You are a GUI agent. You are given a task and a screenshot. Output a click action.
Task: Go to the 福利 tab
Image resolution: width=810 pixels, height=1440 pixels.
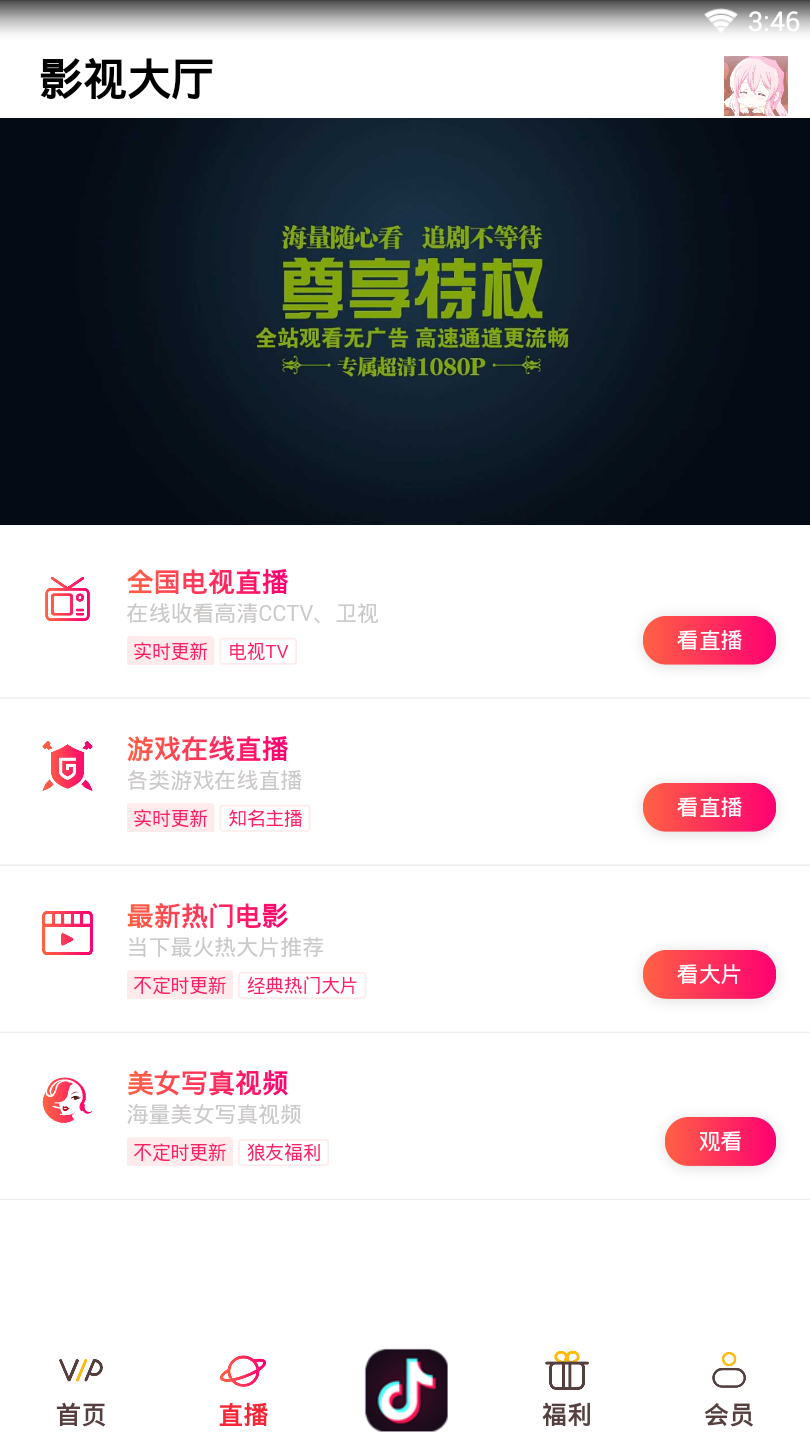[566, 1390]
